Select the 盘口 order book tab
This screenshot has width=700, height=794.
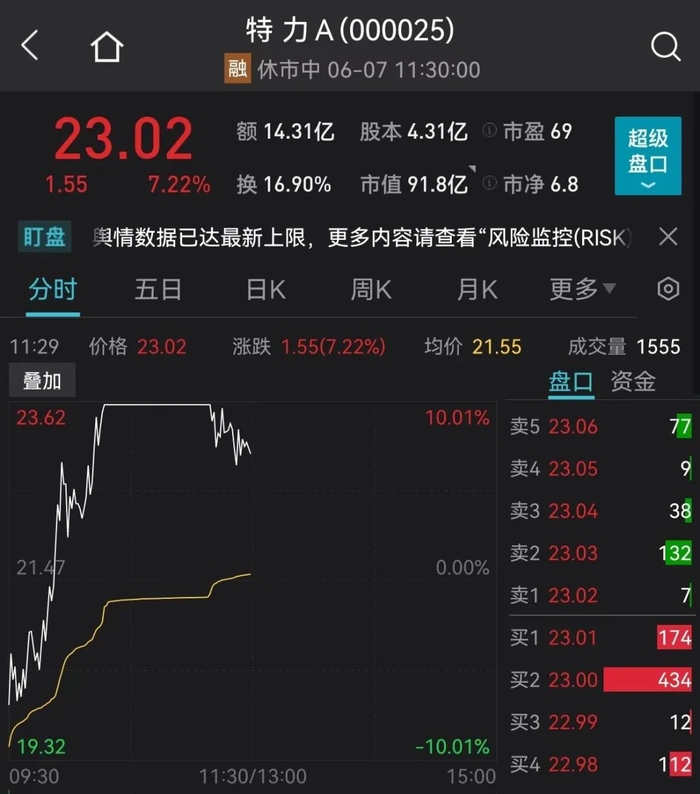pos(570,381)
